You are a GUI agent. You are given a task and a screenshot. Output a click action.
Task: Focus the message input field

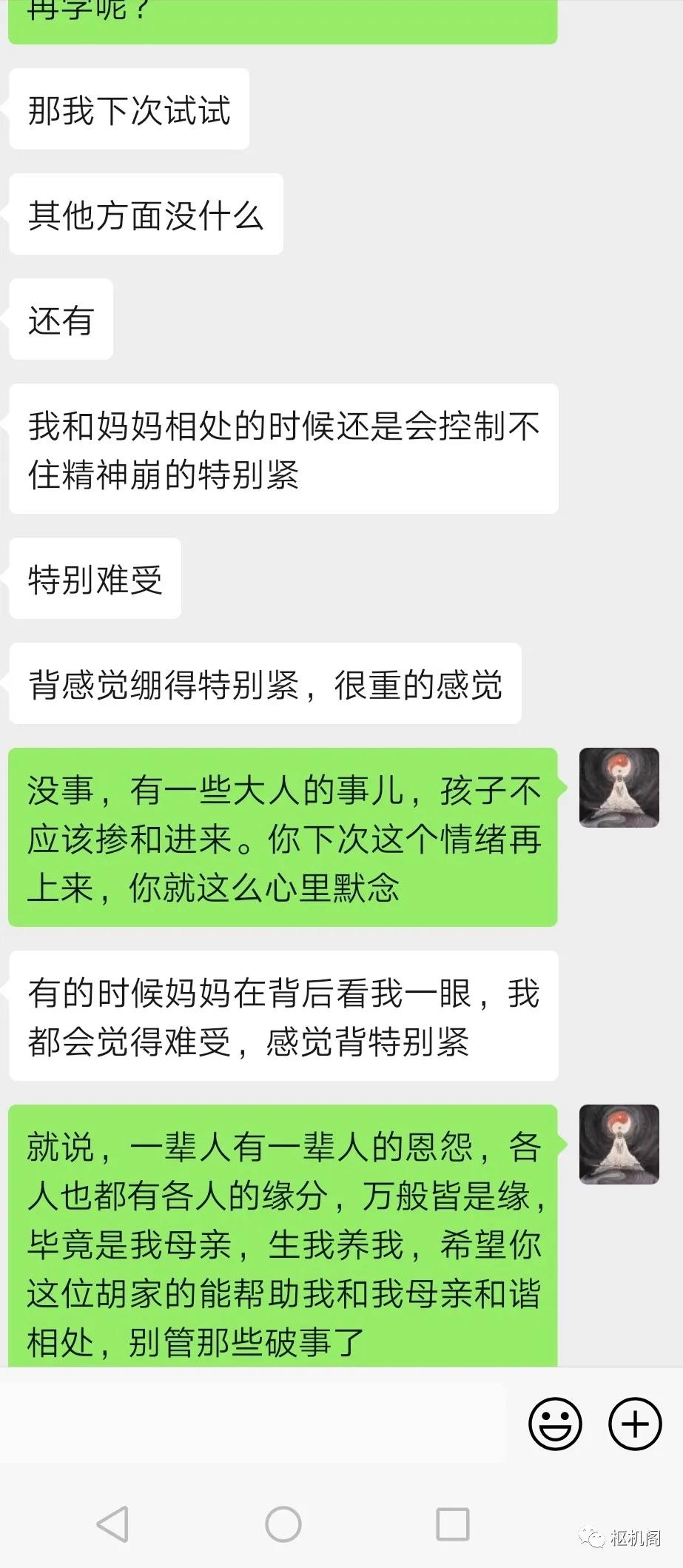pos(252,1423)
